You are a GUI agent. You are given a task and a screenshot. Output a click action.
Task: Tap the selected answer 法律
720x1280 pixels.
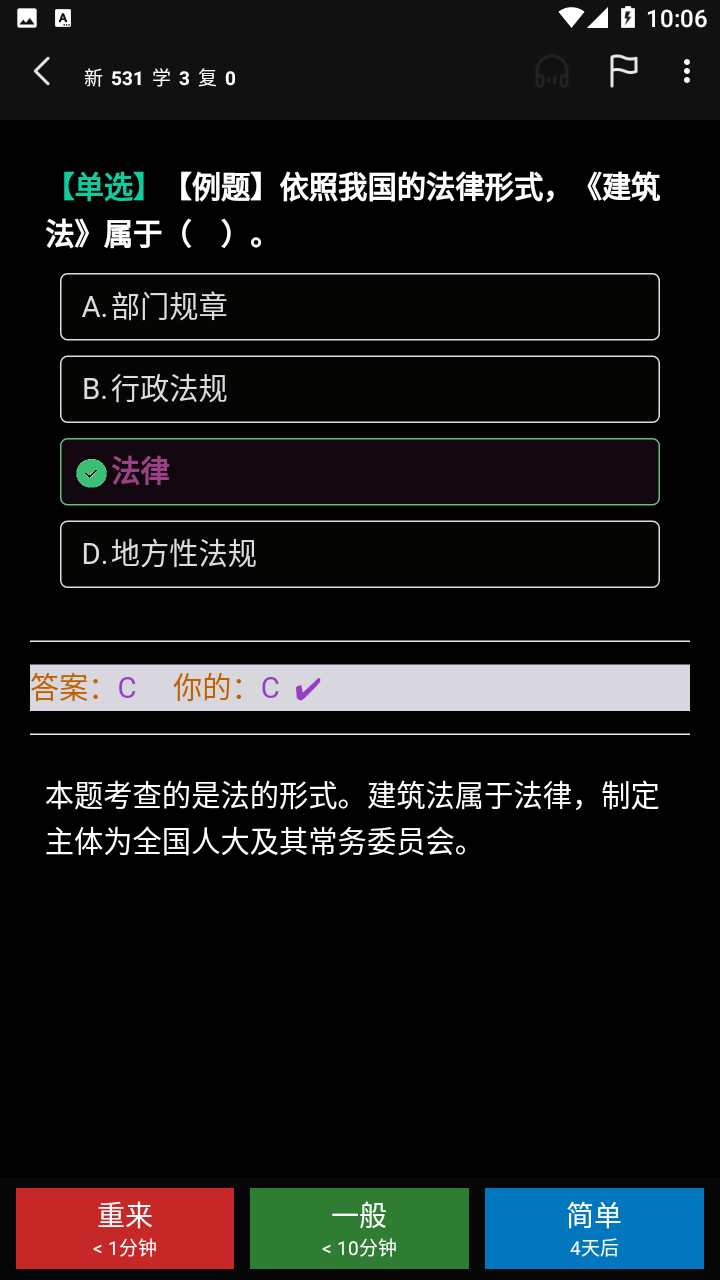(360, 472)
